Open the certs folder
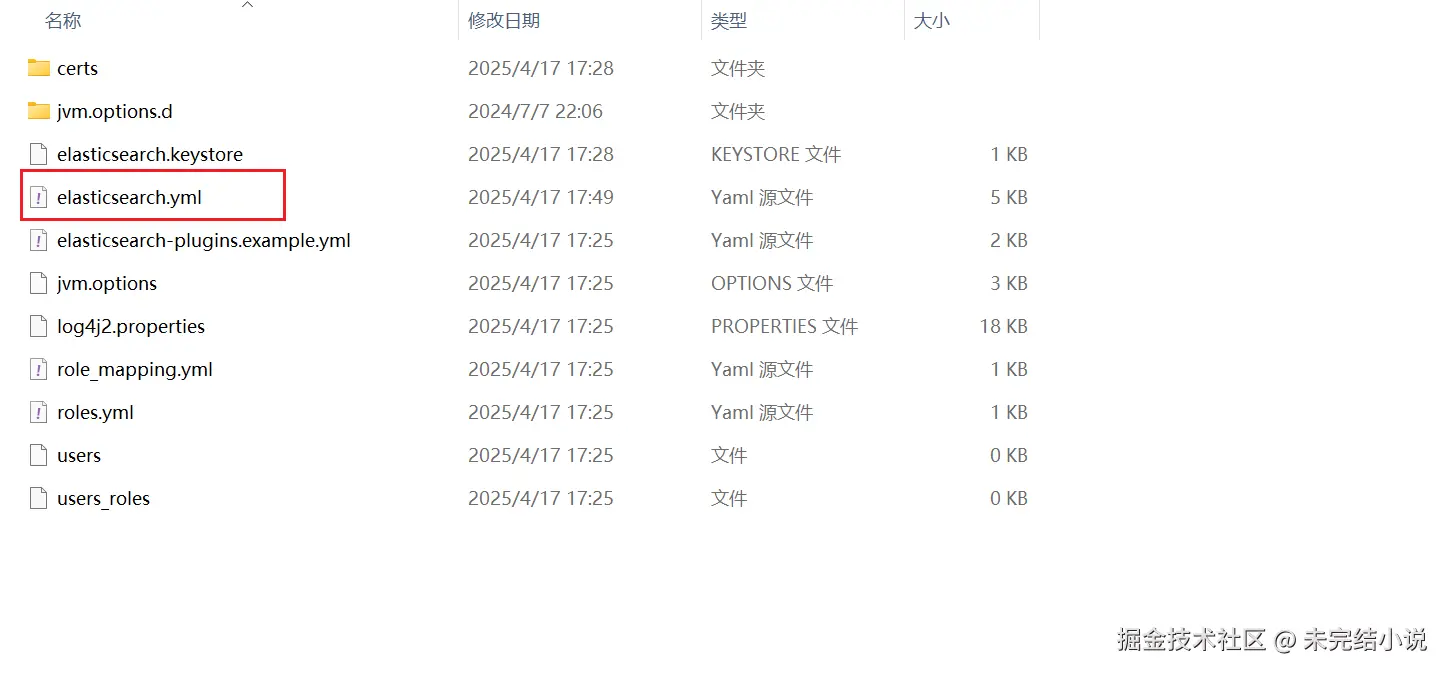The height and width of the screenshot is (673, 1447). tap(77, 69)
